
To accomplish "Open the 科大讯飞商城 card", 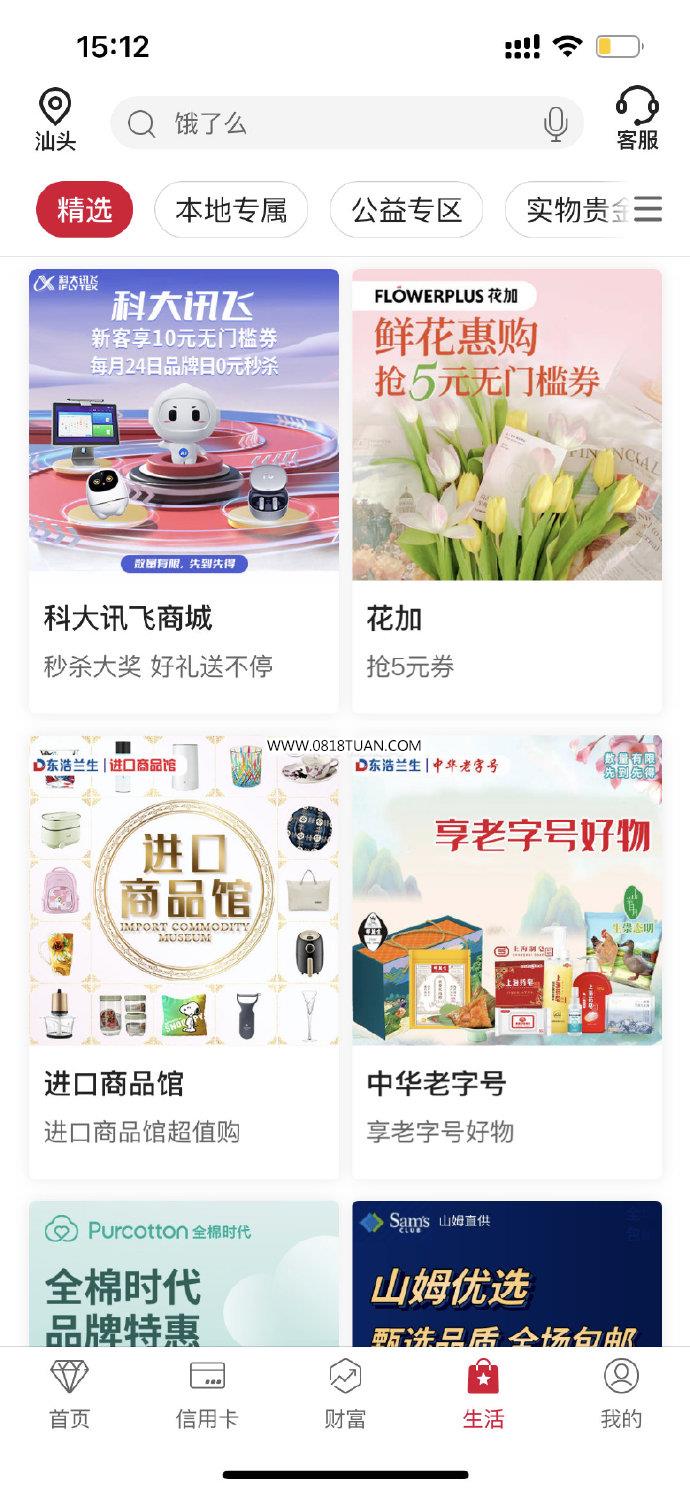I will pos(184,491).
